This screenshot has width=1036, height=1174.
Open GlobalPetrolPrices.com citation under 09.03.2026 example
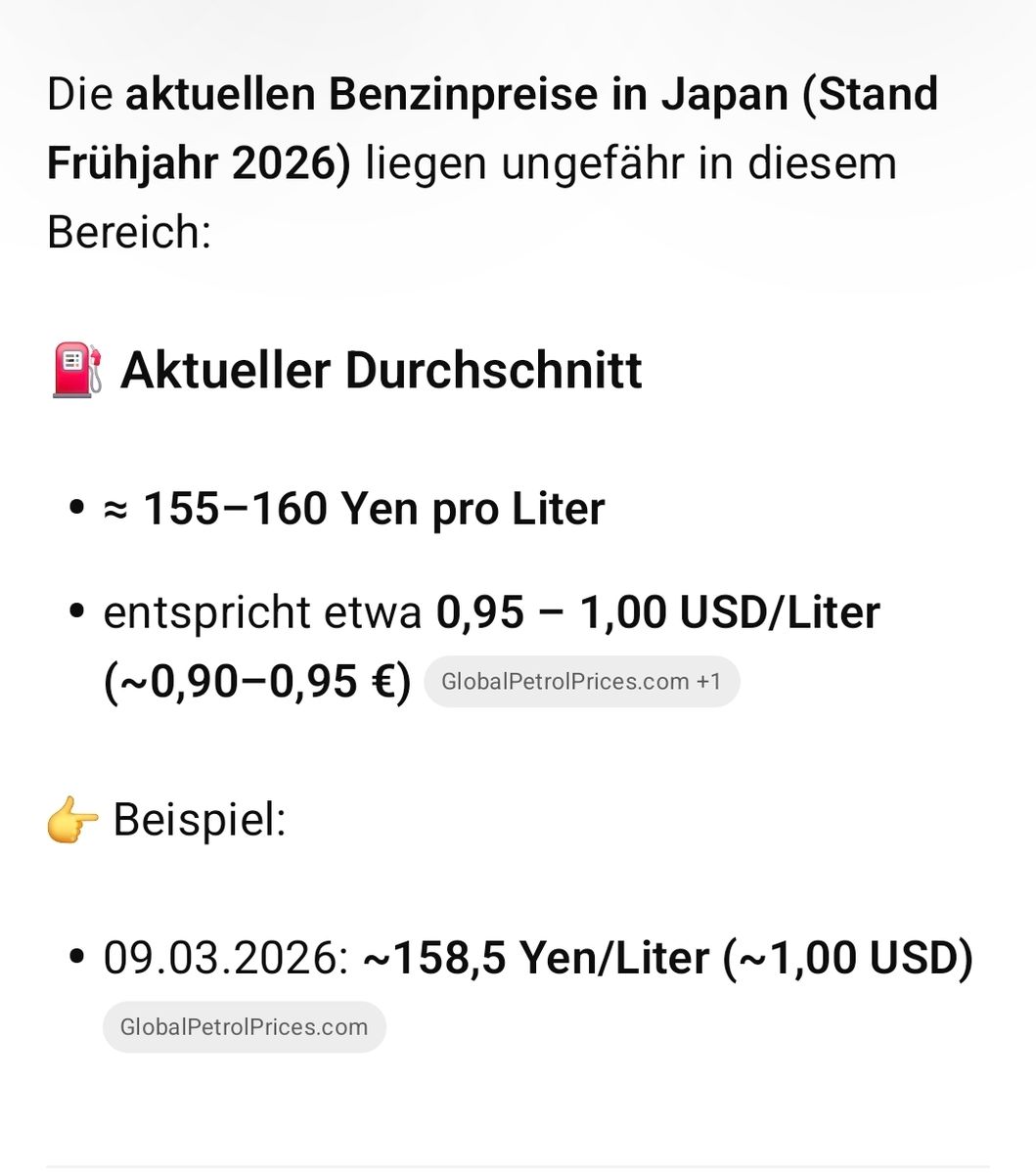(x=244, y=1027)
